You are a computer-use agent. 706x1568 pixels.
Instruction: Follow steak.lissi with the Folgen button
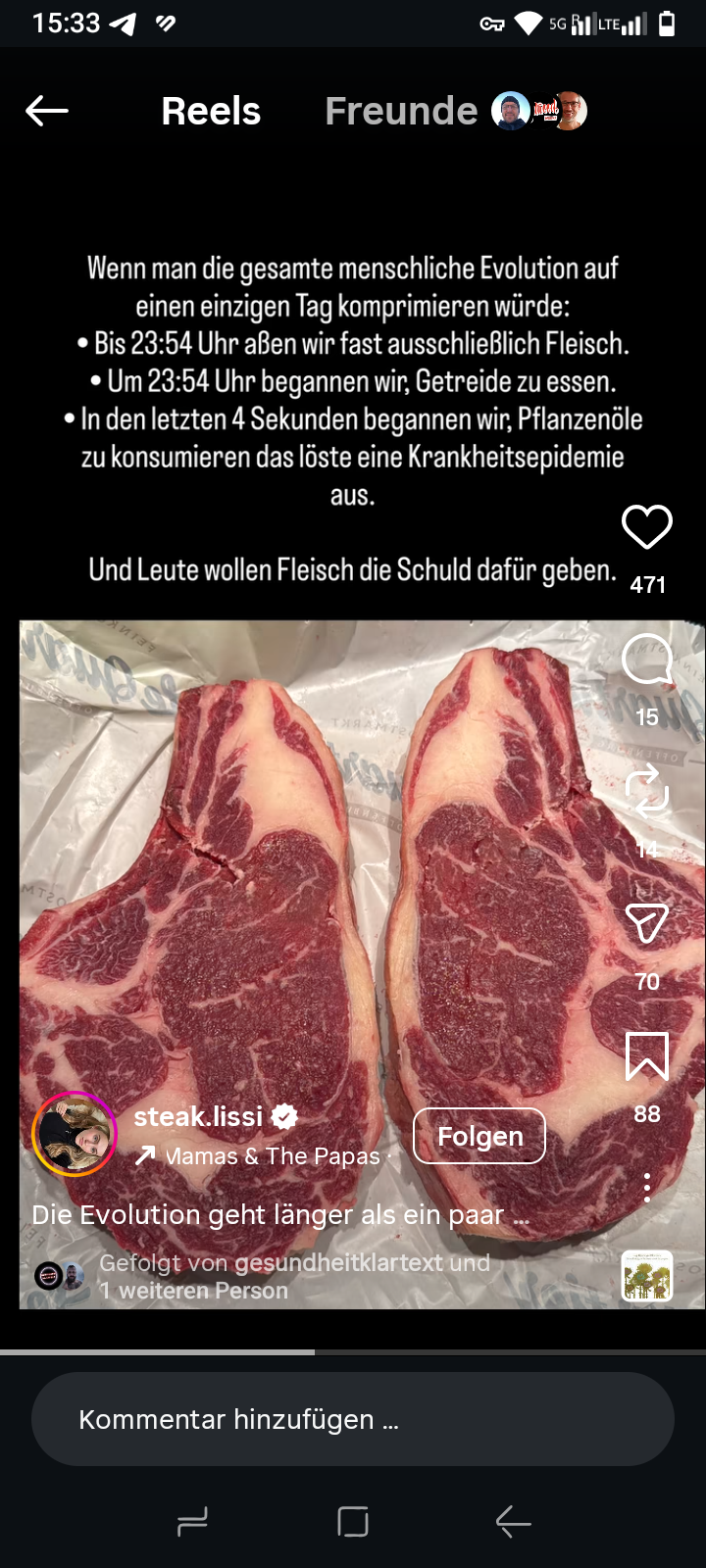(479, 1136)
